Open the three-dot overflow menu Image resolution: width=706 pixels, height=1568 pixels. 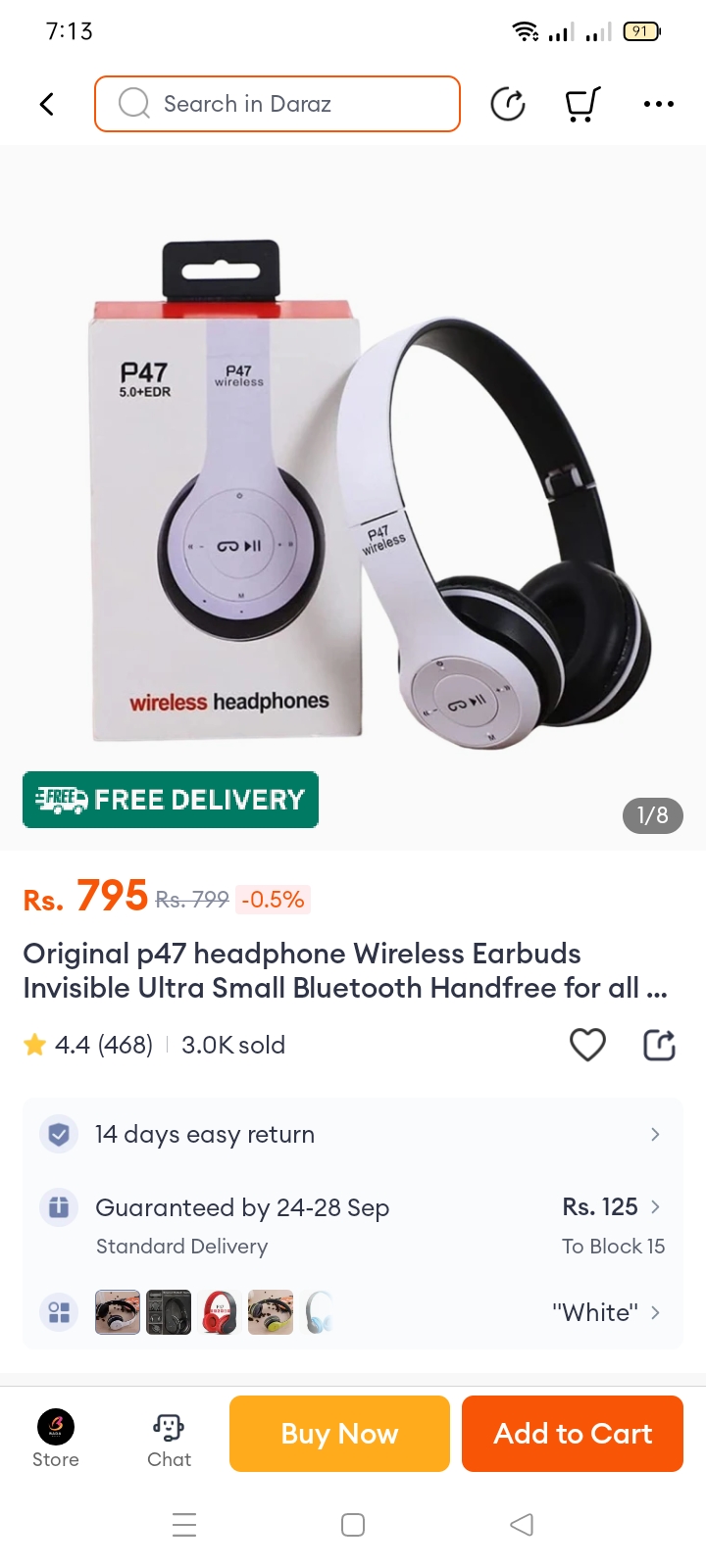[x=658, y=104]
